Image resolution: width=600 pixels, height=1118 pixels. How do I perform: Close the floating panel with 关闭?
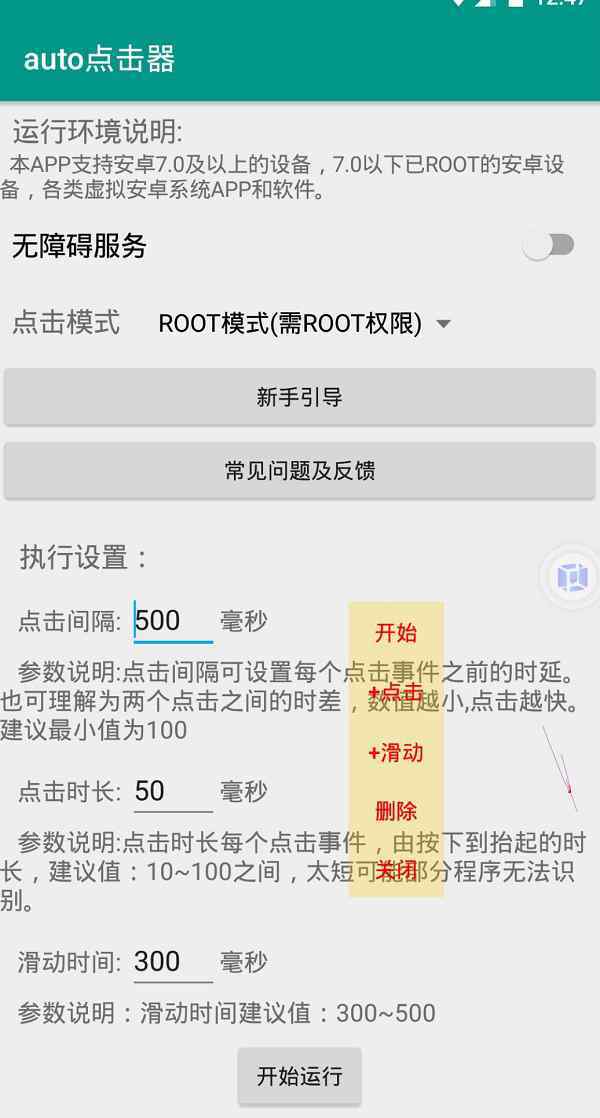396,870
